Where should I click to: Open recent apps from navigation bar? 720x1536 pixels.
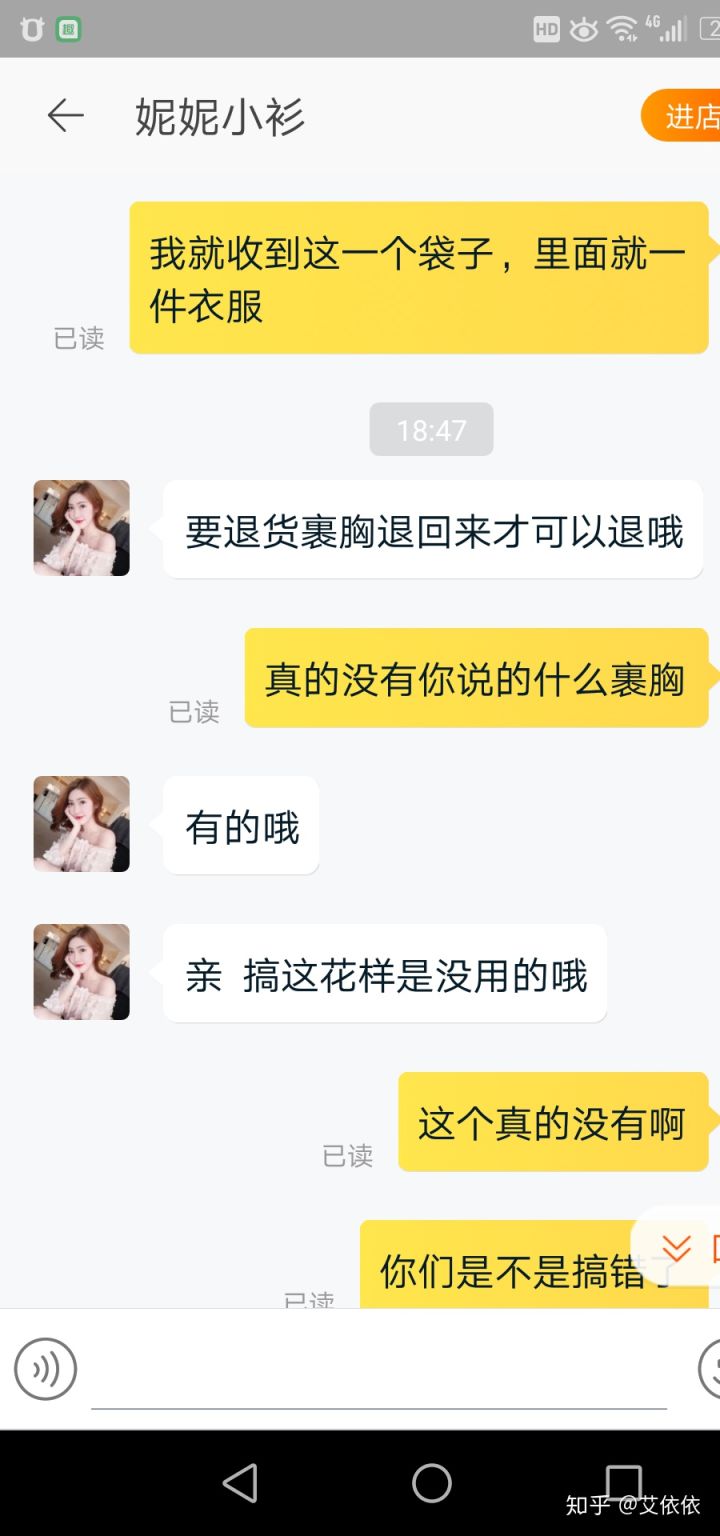pos(623,1483)
